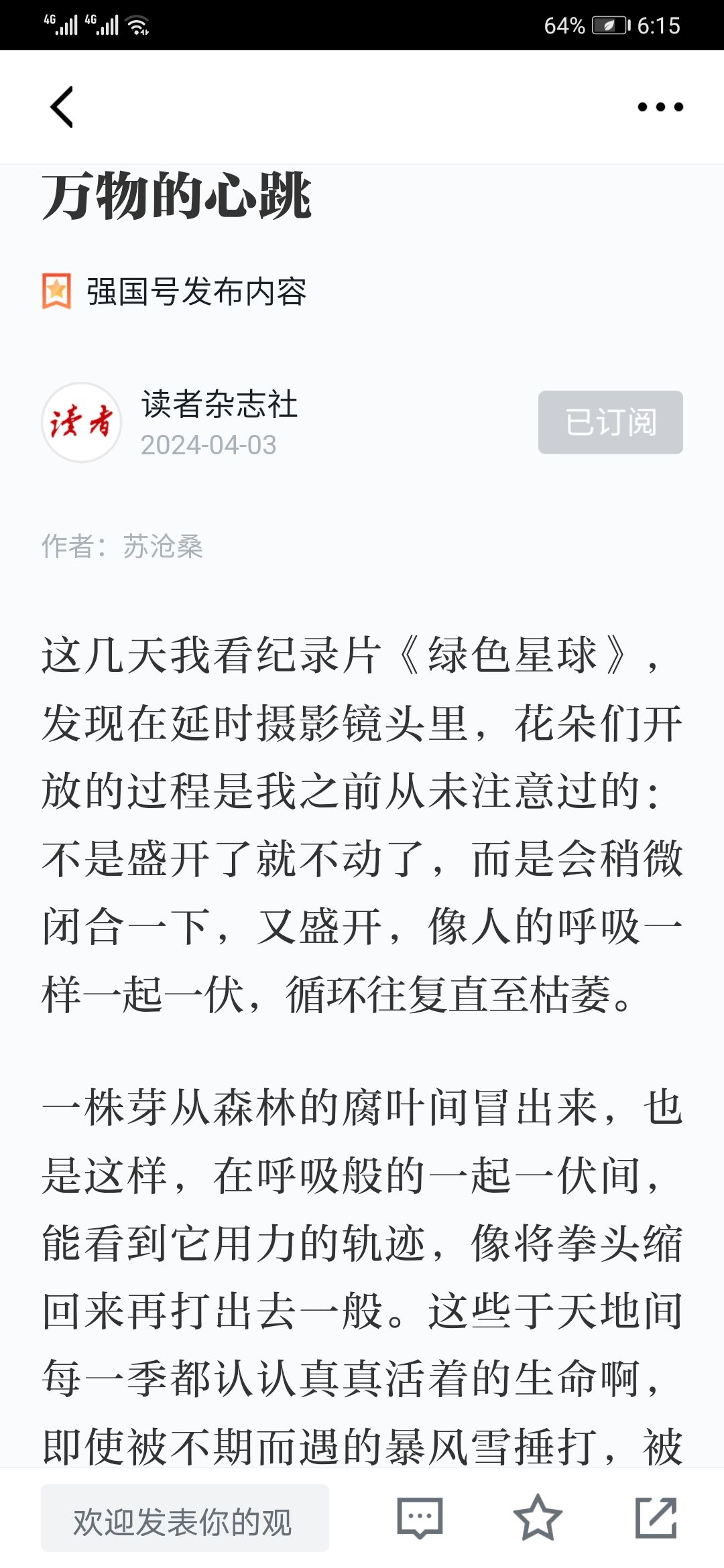This screenshot has height=1568, width=724.
Task: Favorite this article with the star icon
Action: 538,1518
